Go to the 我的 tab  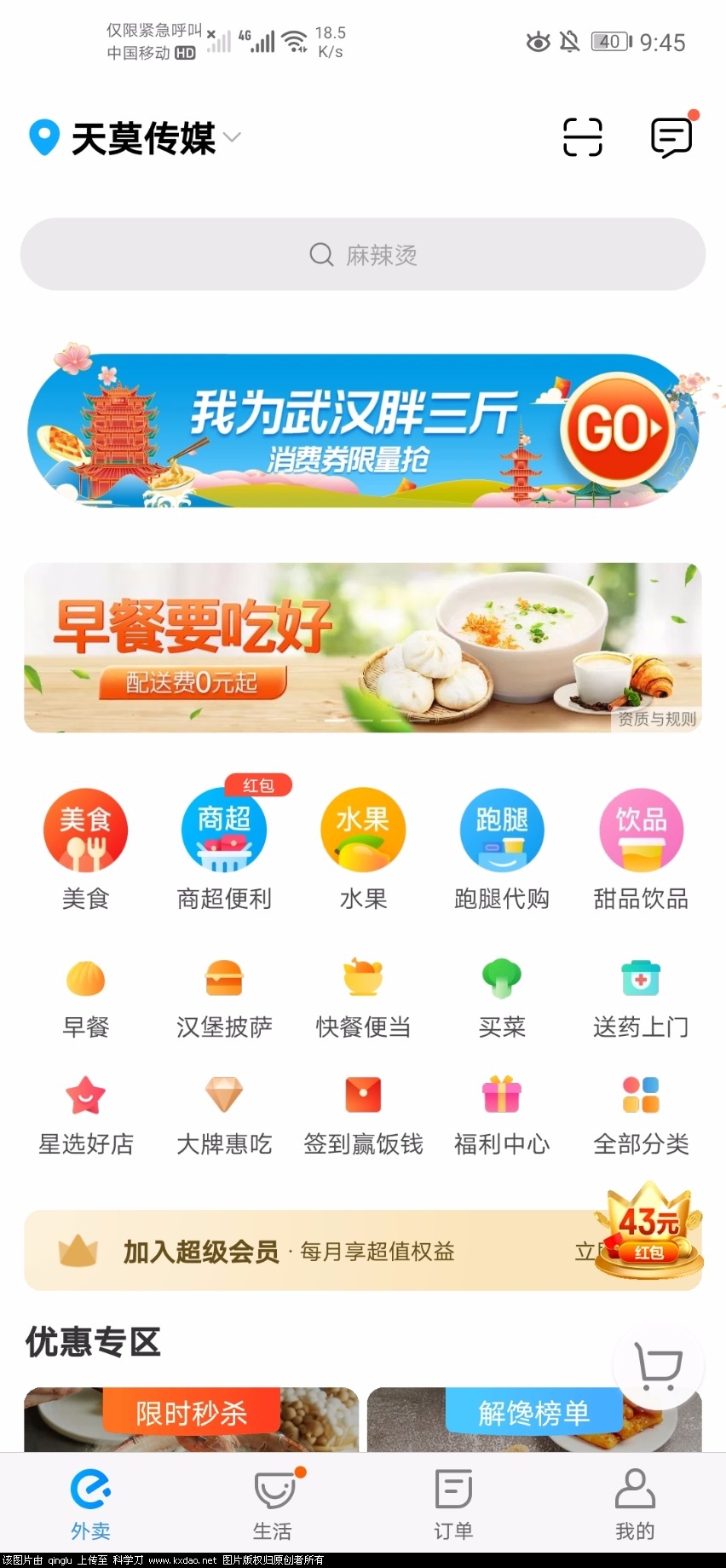point(635,1505)
